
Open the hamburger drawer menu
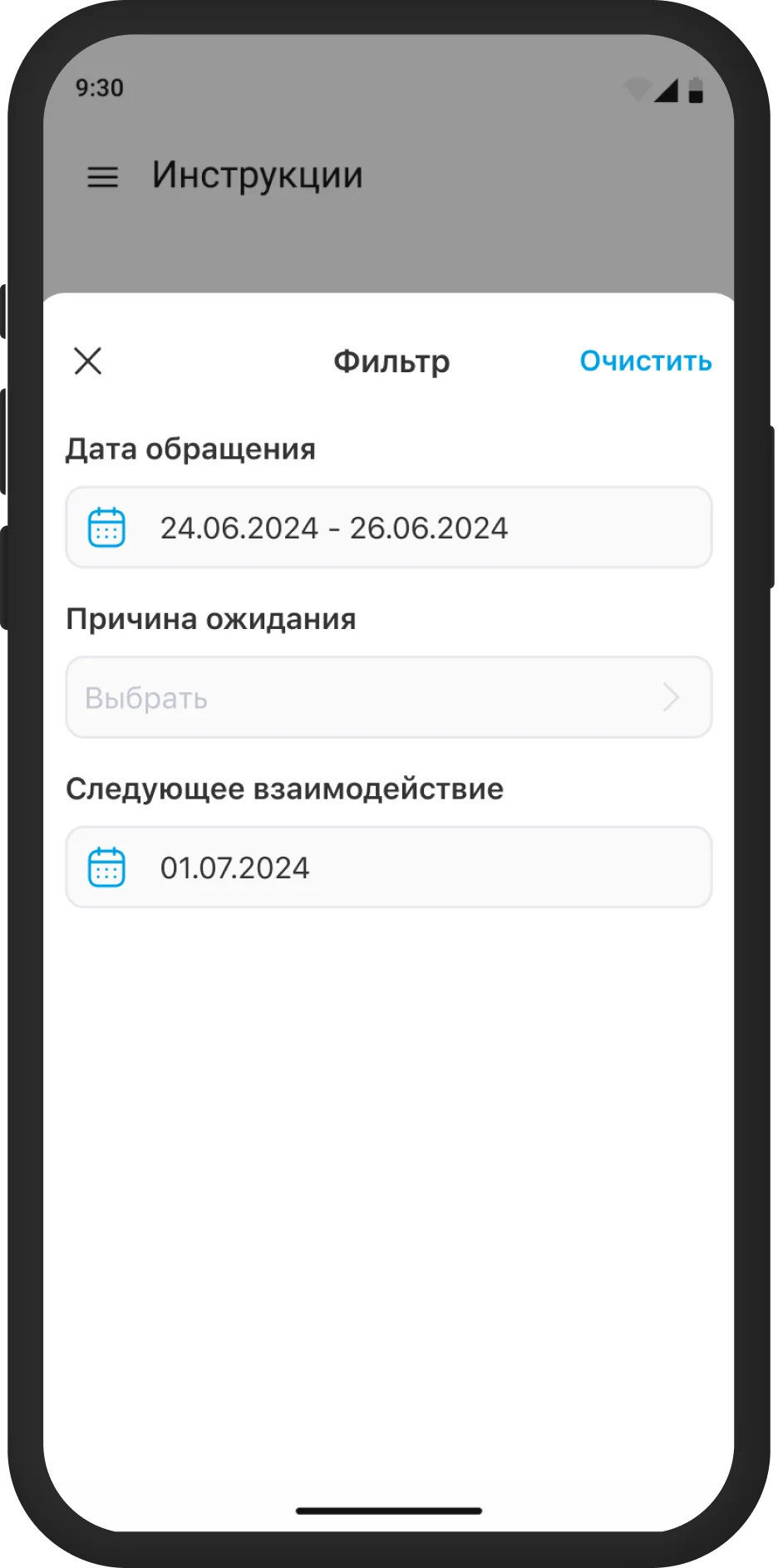103,177
